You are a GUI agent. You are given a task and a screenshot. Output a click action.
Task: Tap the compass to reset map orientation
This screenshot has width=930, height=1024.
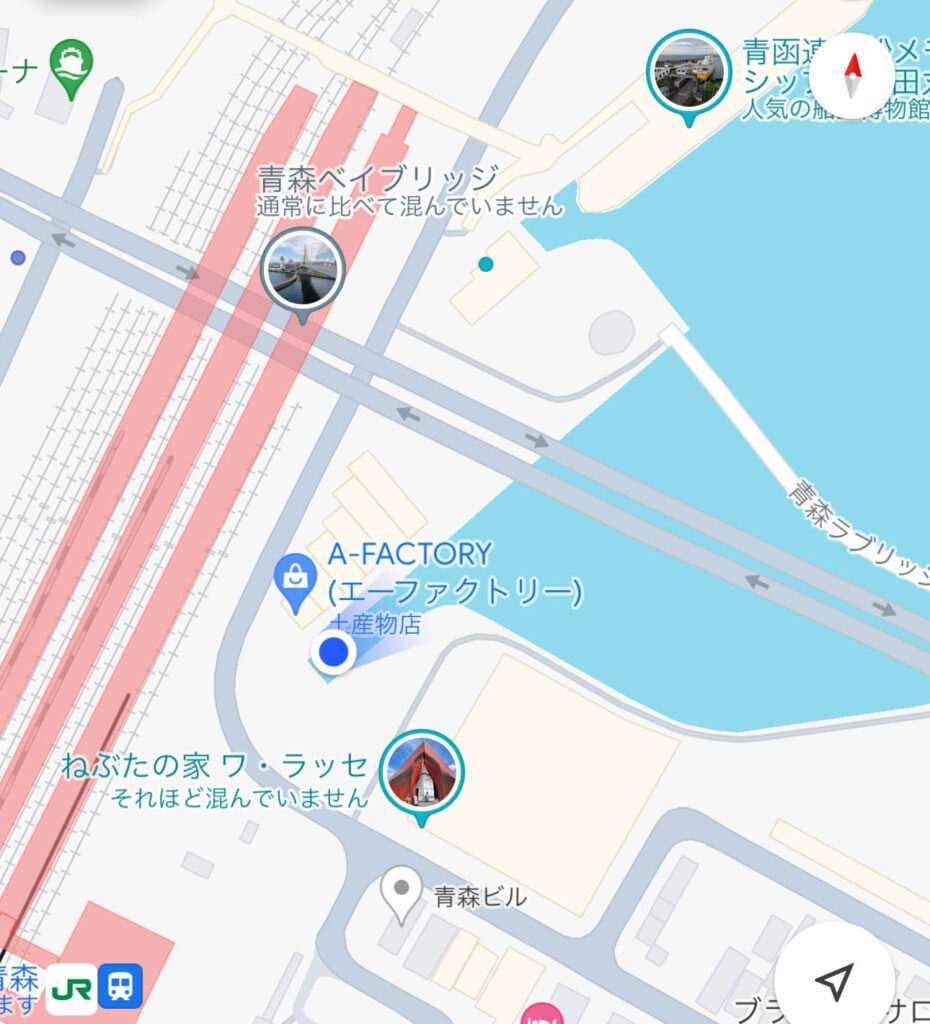coord(852,75)
